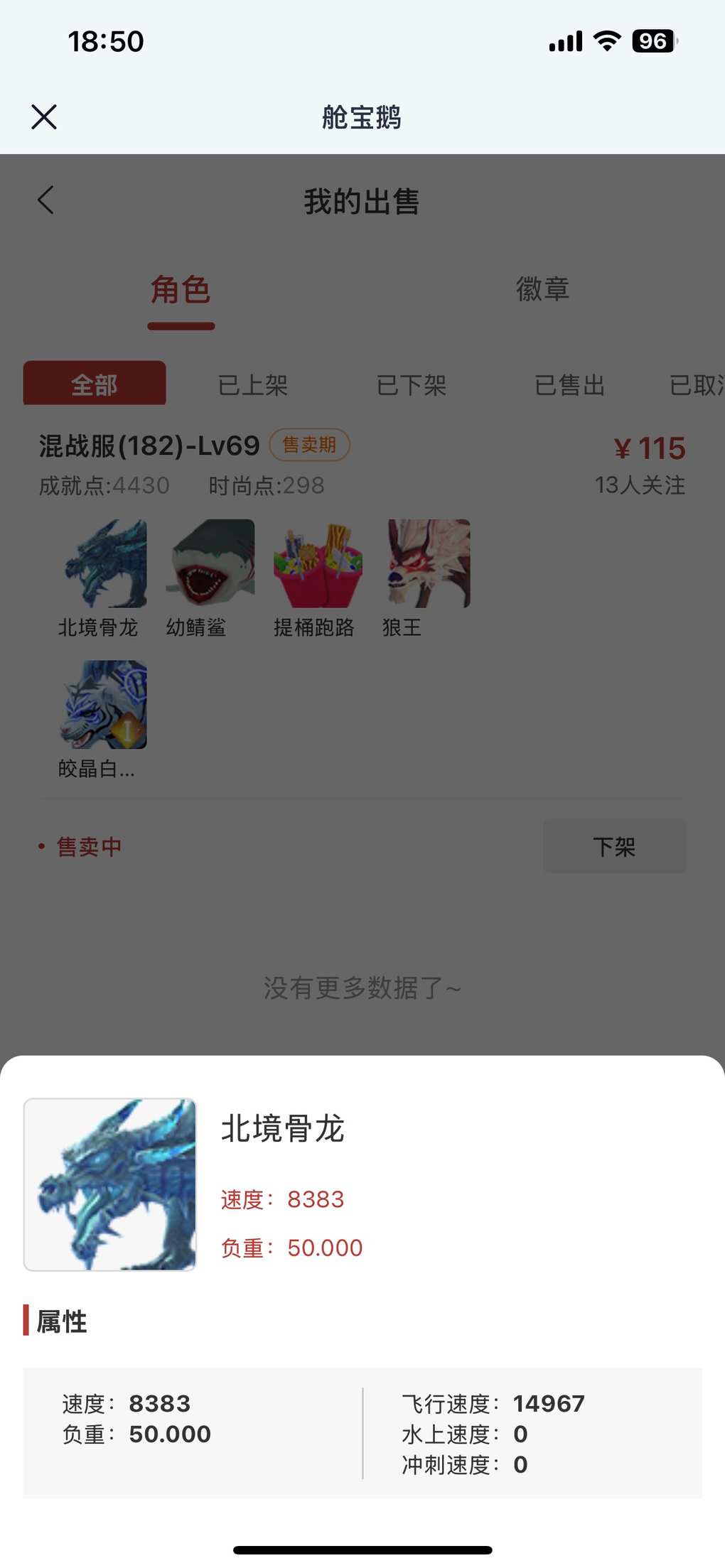Close the 舱宝鹅 mini program
This screenshot has width=725, height=1568.
(x=44, y=117)
